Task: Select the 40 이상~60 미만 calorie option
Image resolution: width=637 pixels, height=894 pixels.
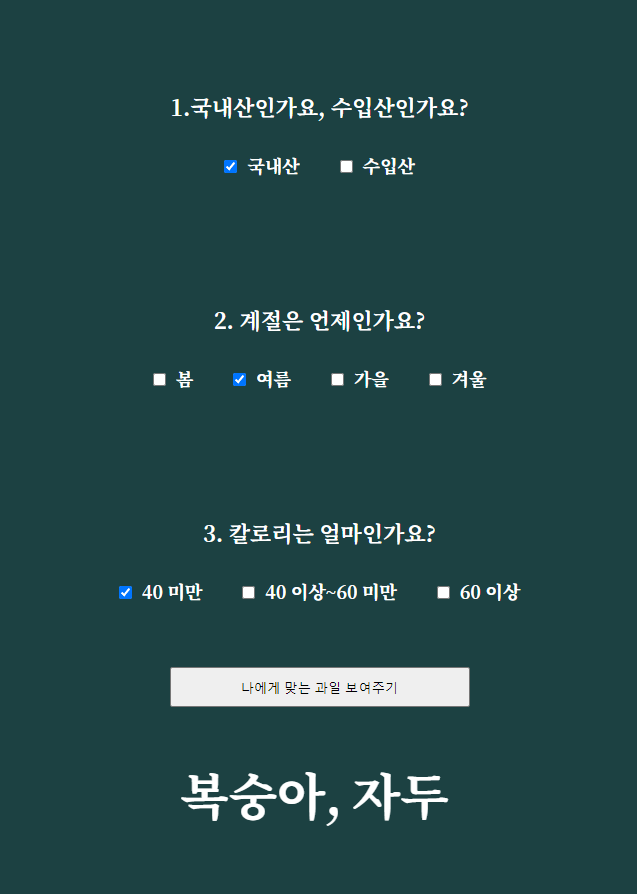Action: 248,593
